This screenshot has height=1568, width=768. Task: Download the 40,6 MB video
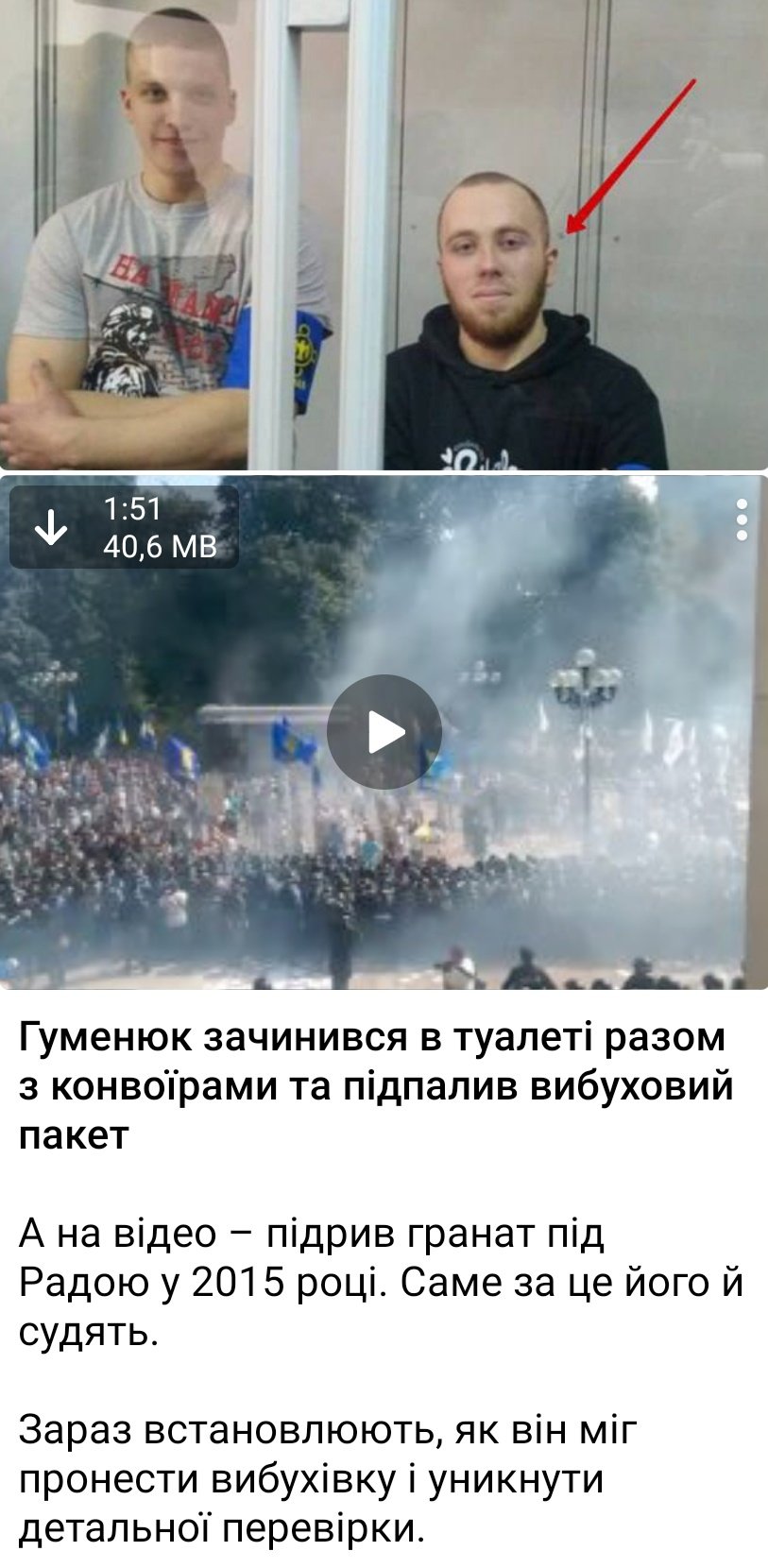50,527
